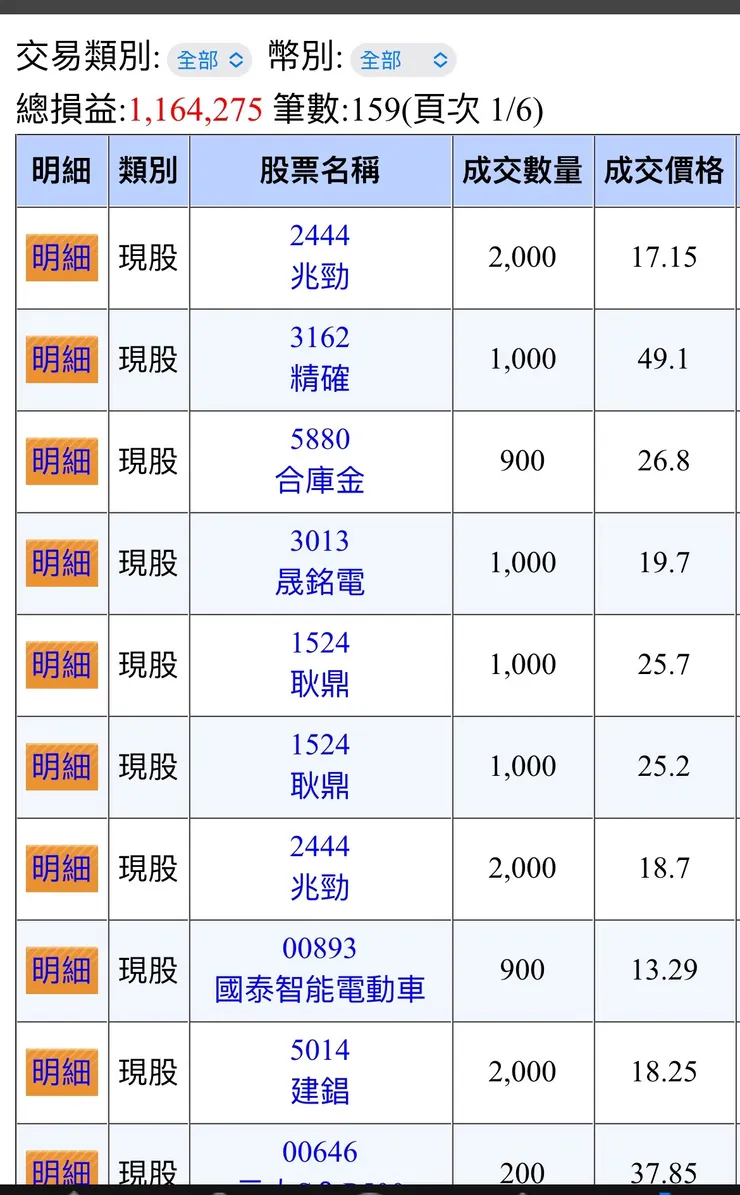The width and height of the screenshot is (740, 1195).
Task: View 明細 for 5880 合庫金
Action: [x=62, y=461]
